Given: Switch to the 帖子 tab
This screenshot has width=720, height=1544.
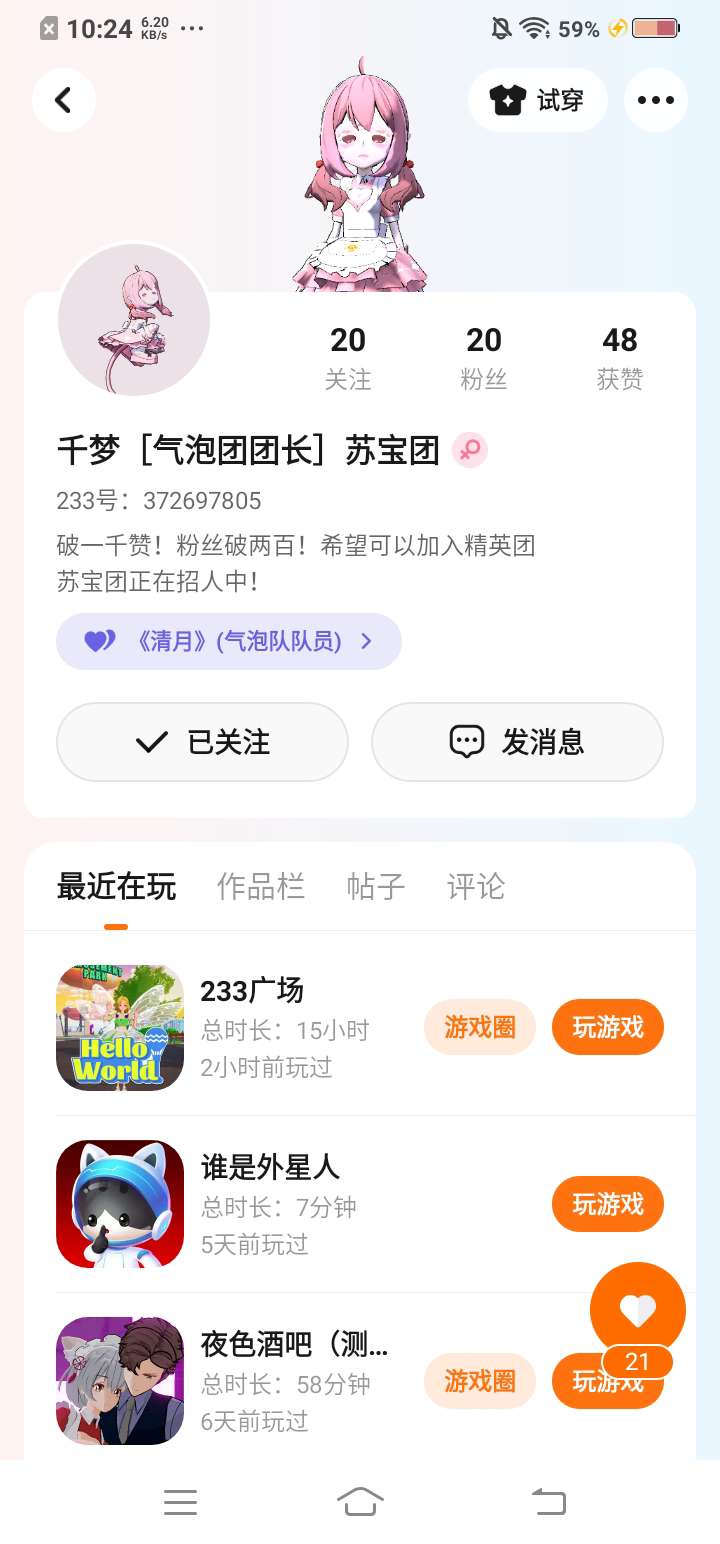Looking at the screenshot, I should [376, 886].
